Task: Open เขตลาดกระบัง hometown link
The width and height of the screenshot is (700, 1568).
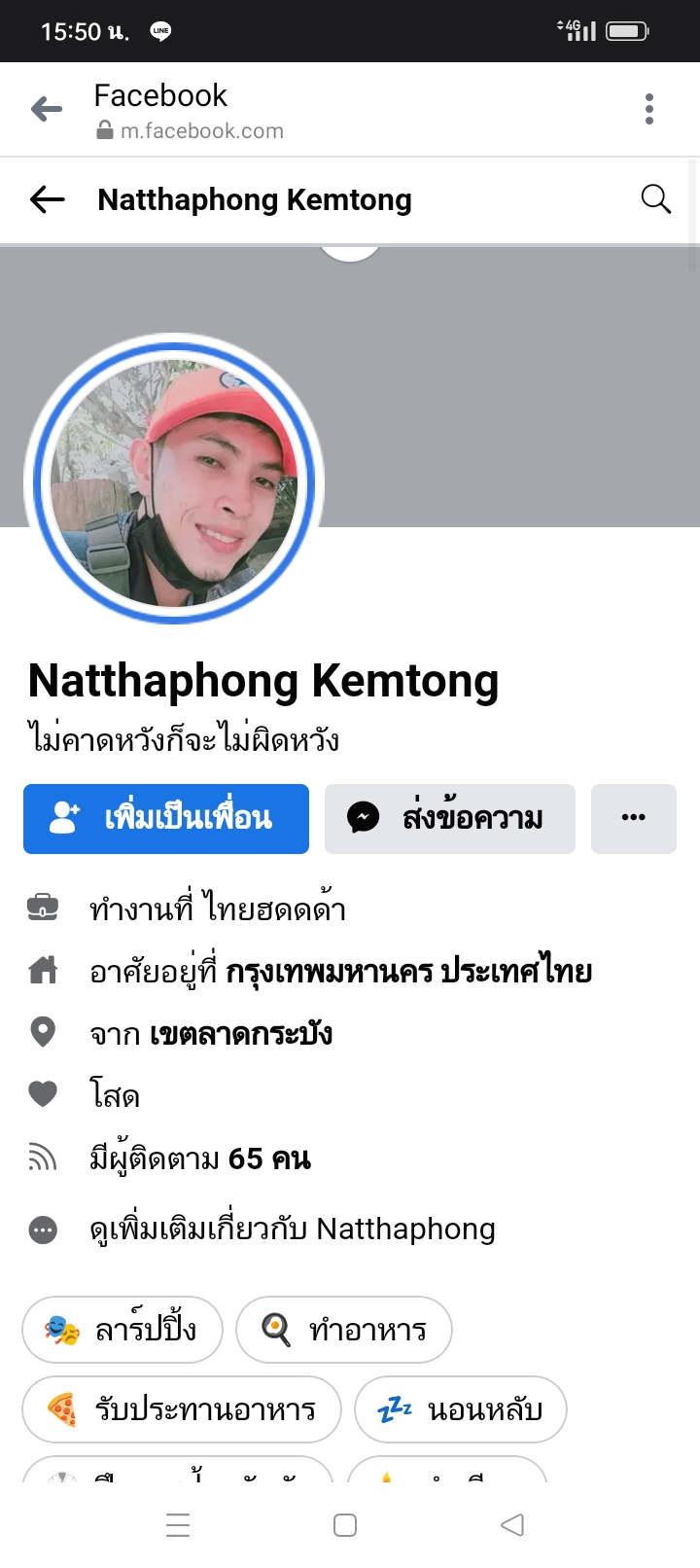Action: (240, 1033)
